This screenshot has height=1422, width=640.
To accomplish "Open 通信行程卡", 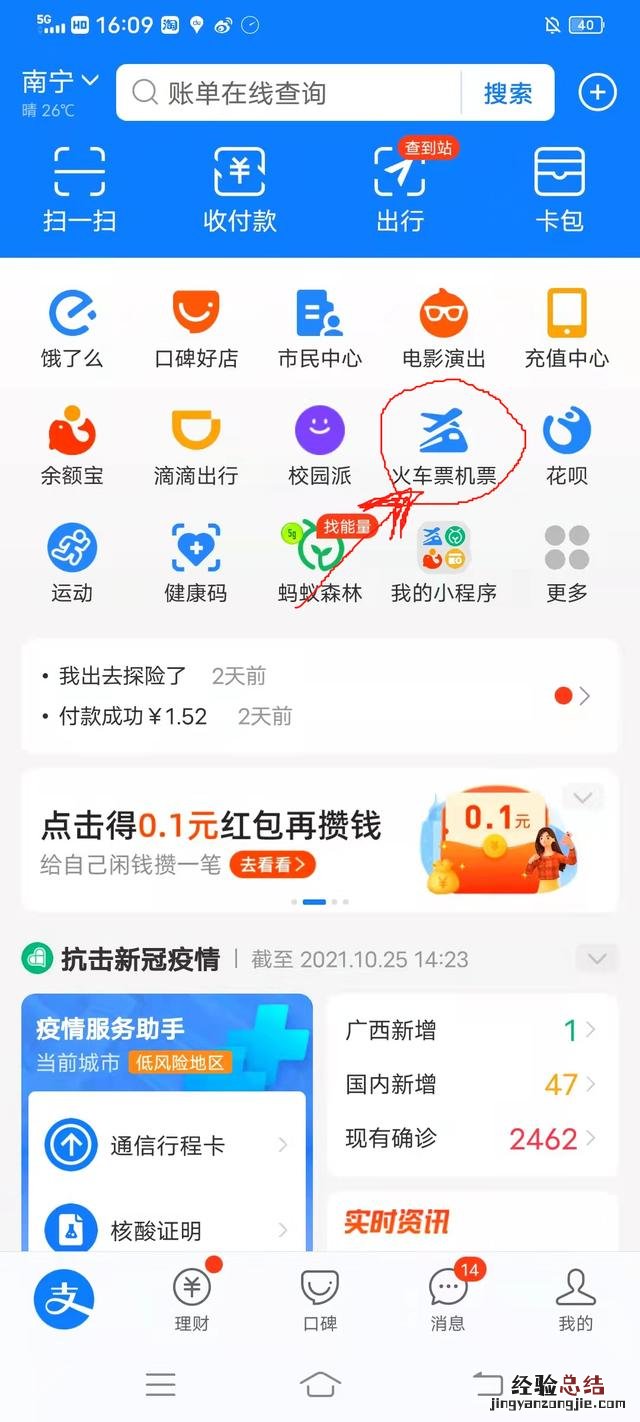I will pyautogui.click(x=167, y=1145).
